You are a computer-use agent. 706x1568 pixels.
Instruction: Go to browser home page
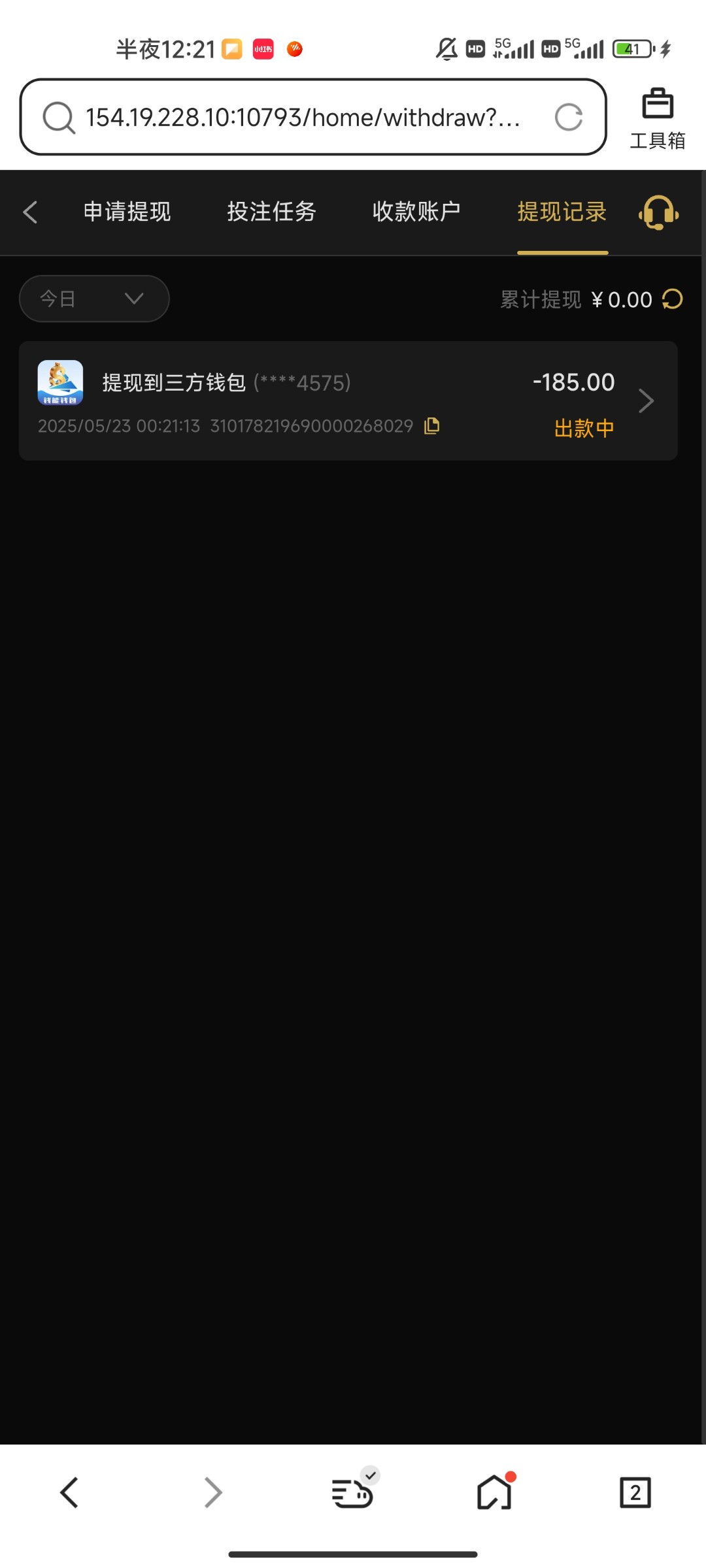[494, 1493]
